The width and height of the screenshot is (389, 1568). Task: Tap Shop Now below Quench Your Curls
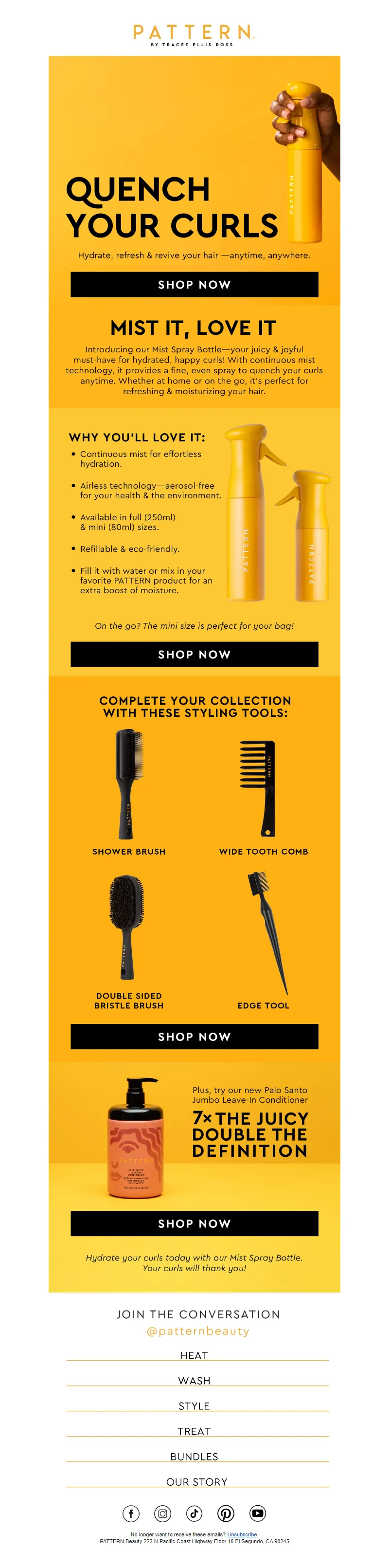(x=194, y=284)
